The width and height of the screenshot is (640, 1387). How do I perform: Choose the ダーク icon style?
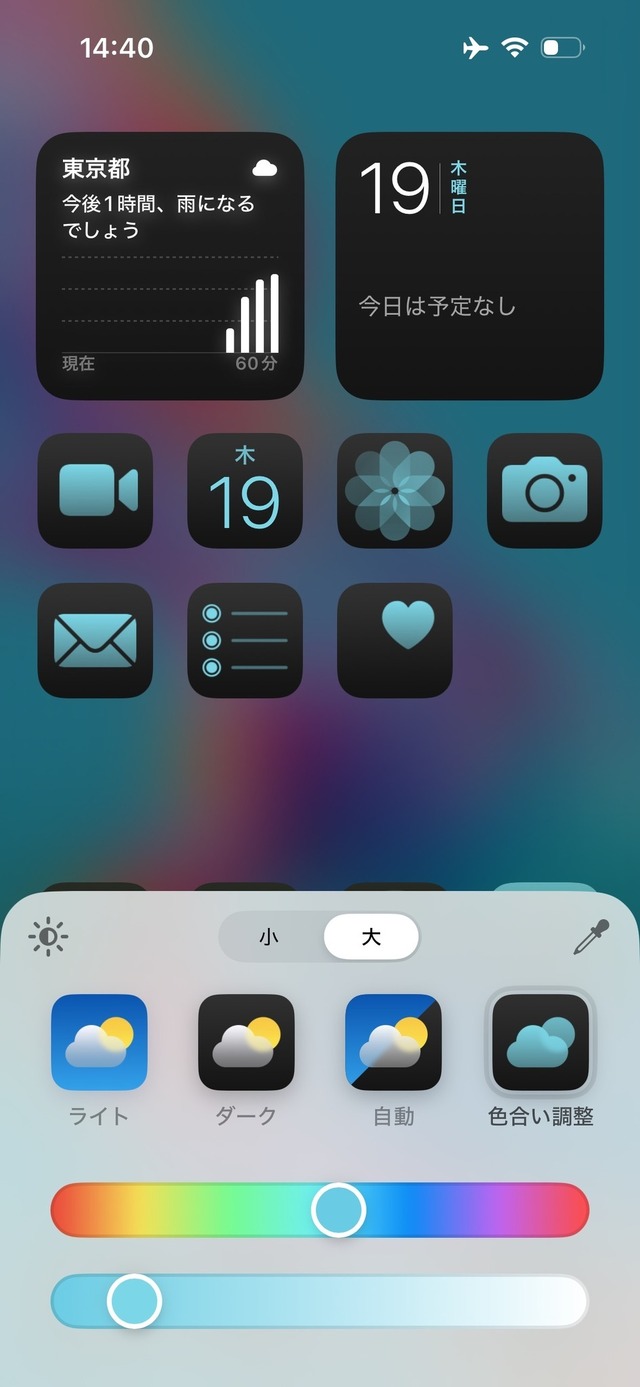click(x=246, y=1042)
